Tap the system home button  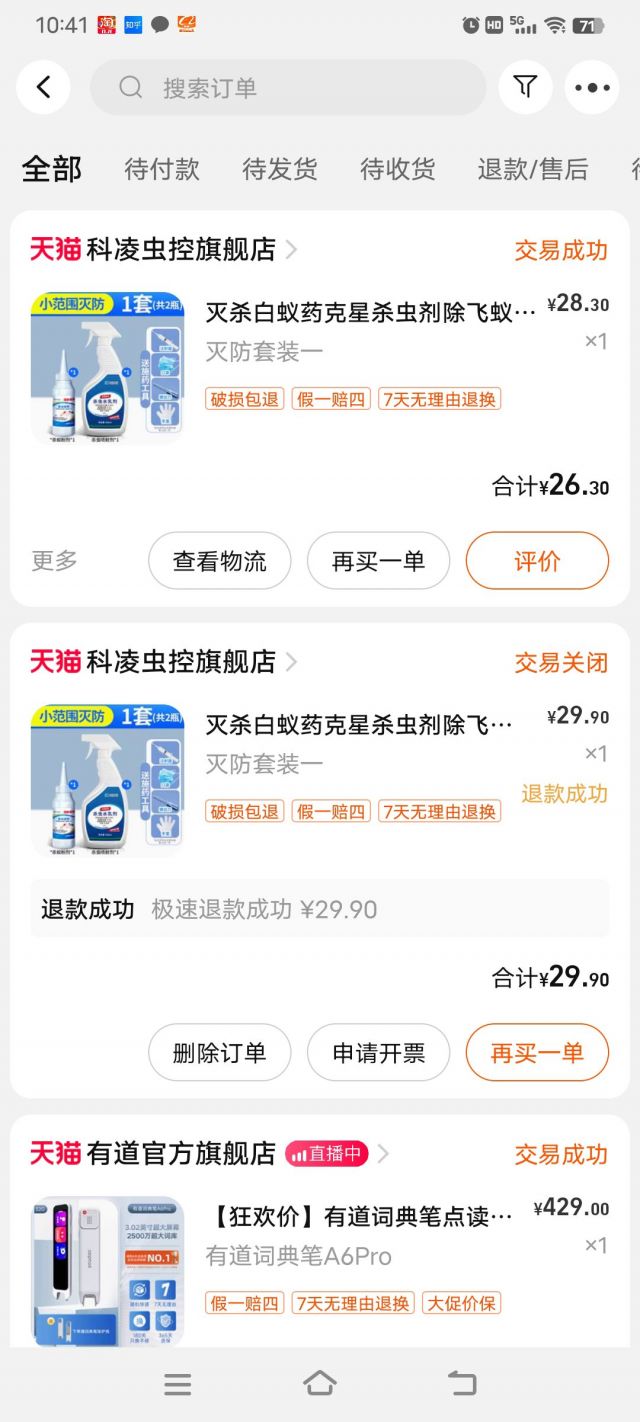pyautogui.click(x=319, y=1383)
